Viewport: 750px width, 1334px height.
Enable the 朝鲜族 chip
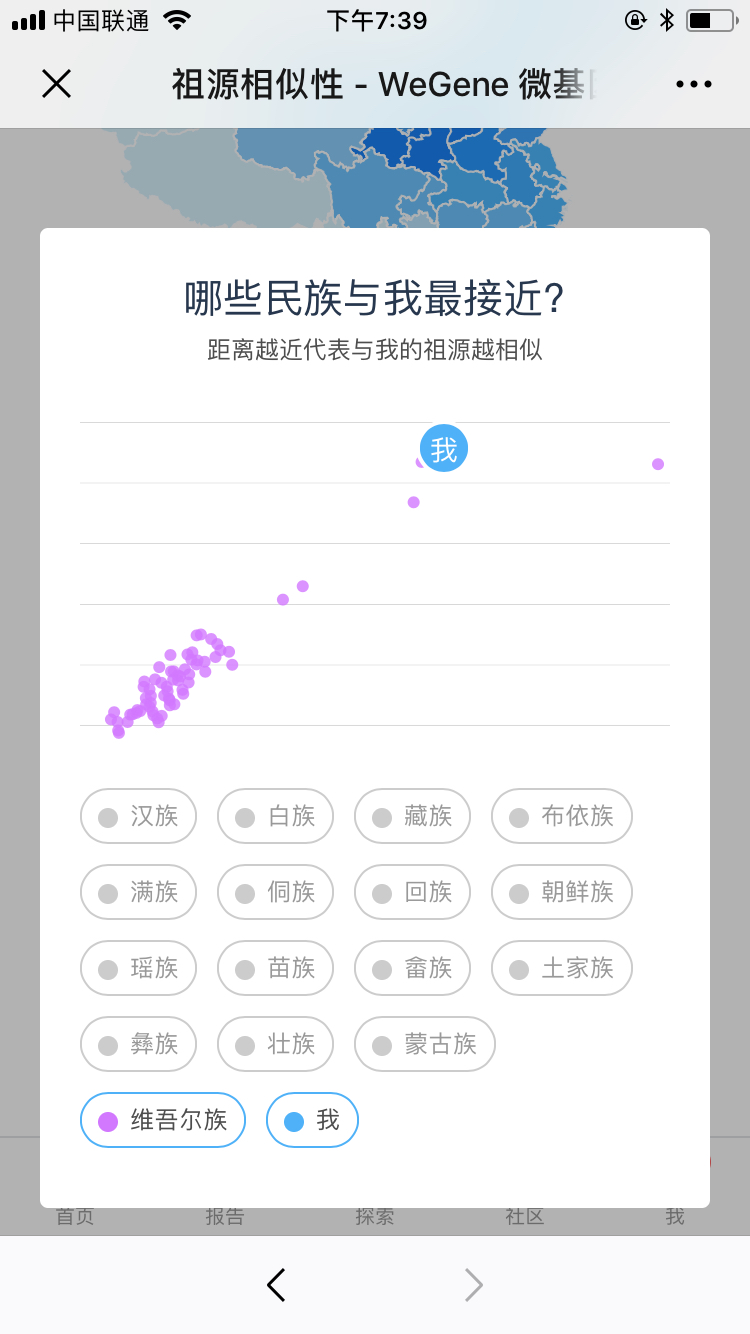point(562,892)
